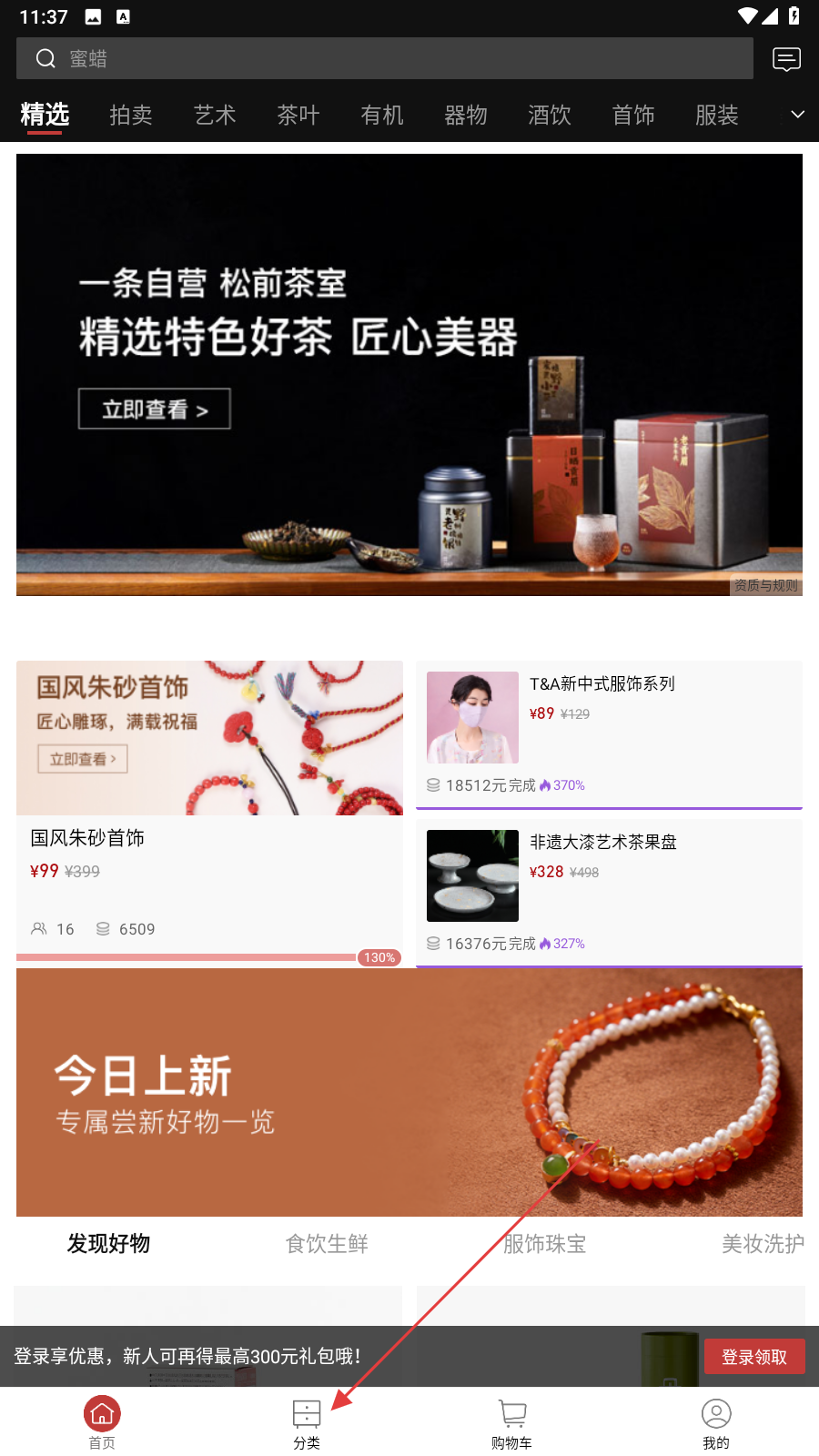The width and height of the screenshot is (819, 1456).
Task: Open the 购物车 tab
Action: (x=511, y=1423)
